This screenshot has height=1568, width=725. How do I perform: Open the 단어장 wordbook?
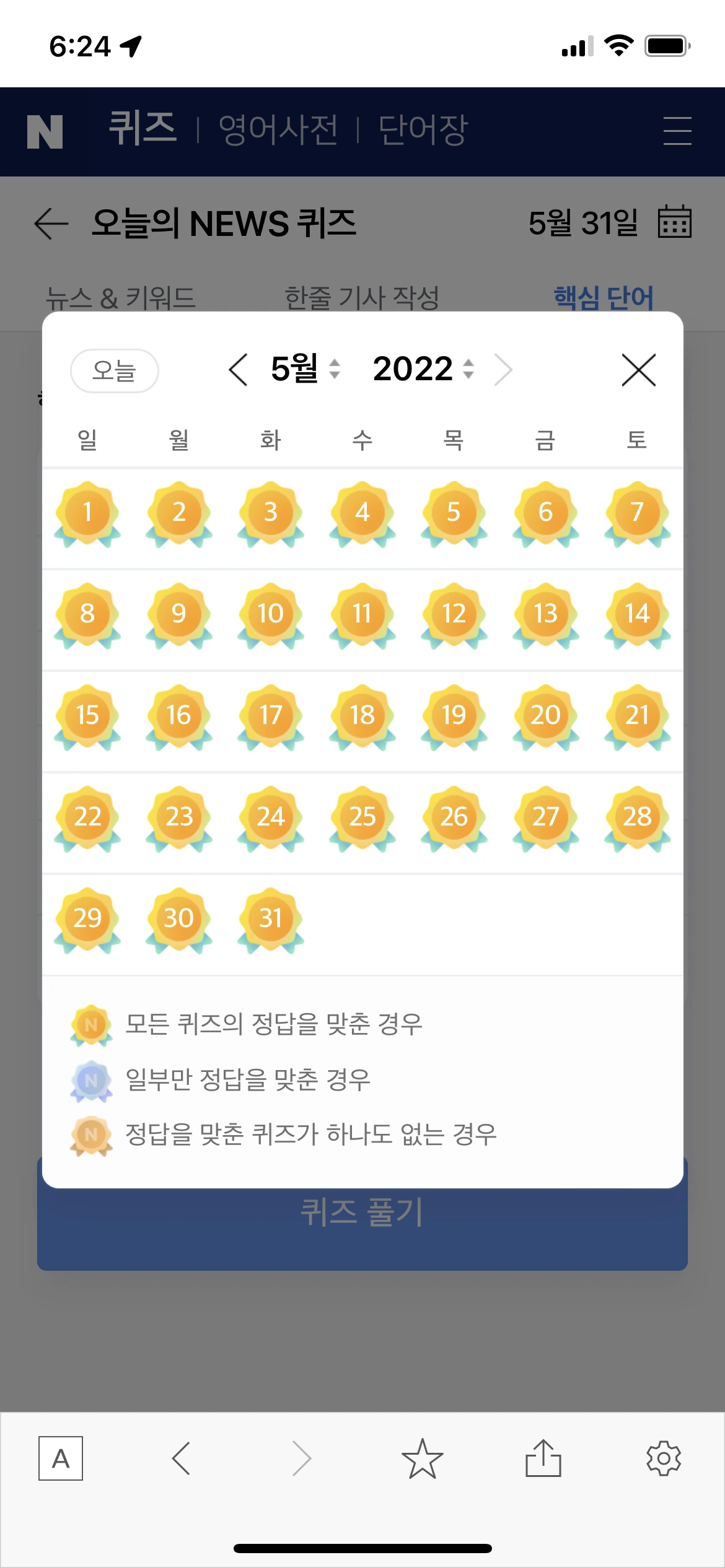coord(423,130)
